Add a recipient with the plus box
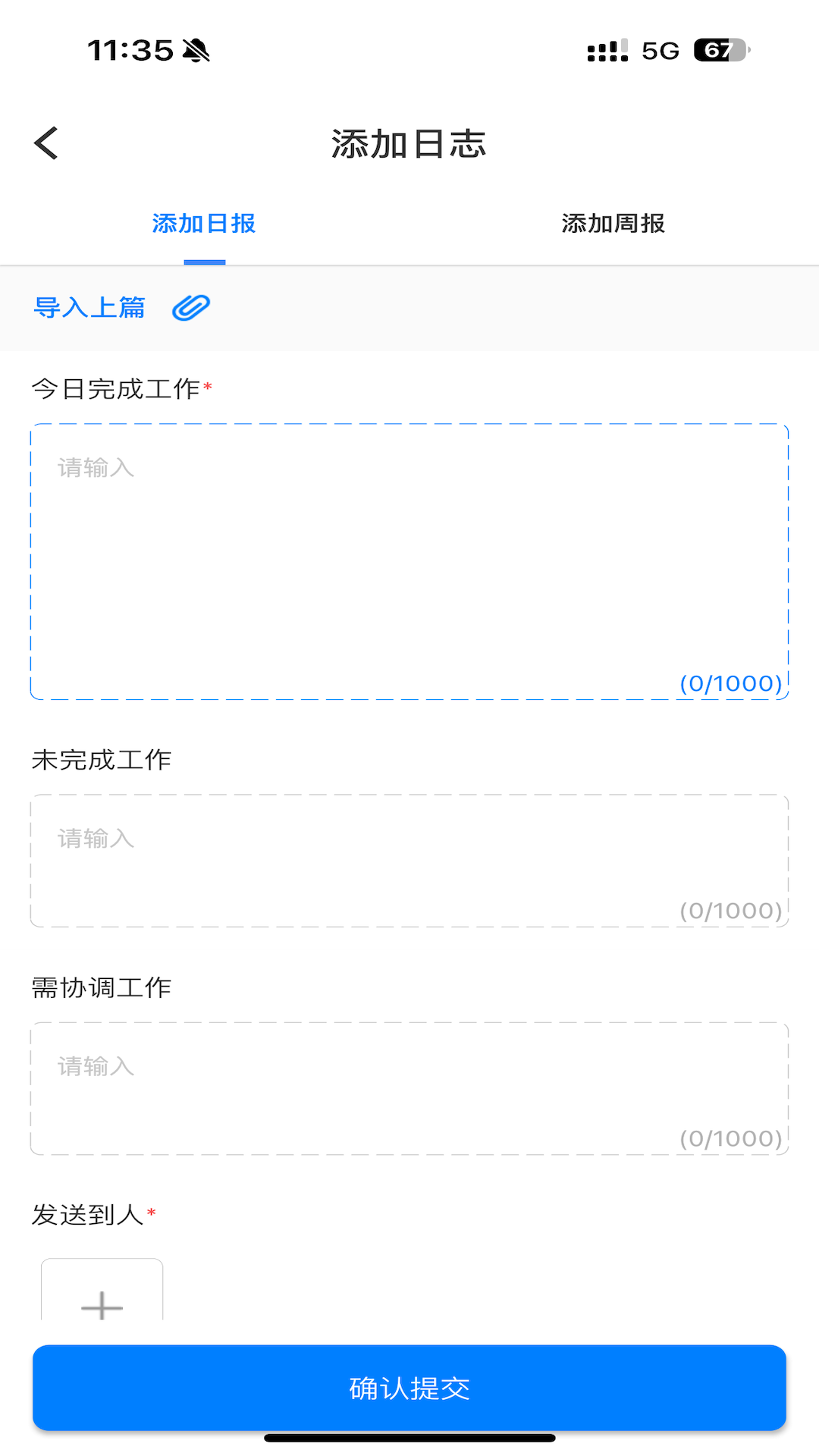 102,1291
